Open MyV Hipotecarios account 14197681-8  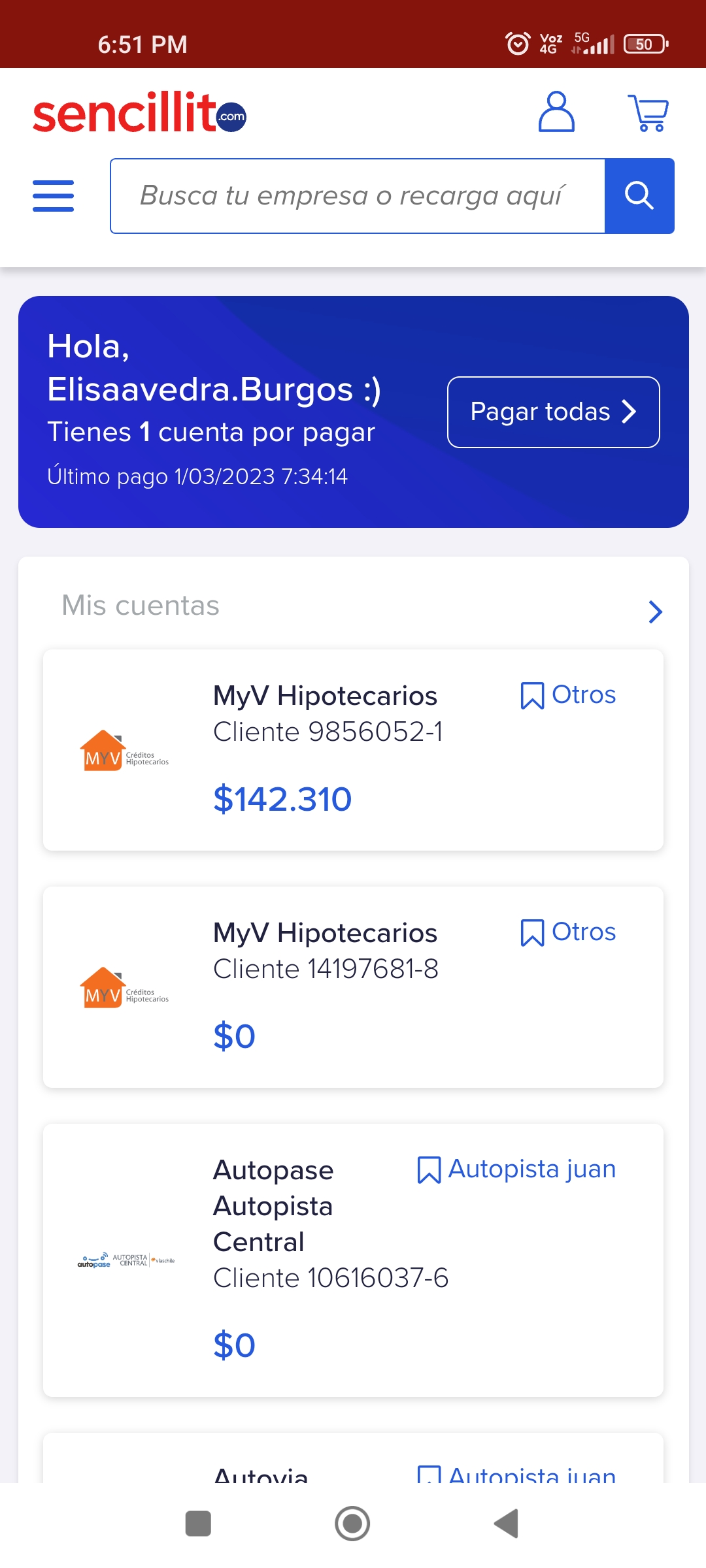coord(353,987)
